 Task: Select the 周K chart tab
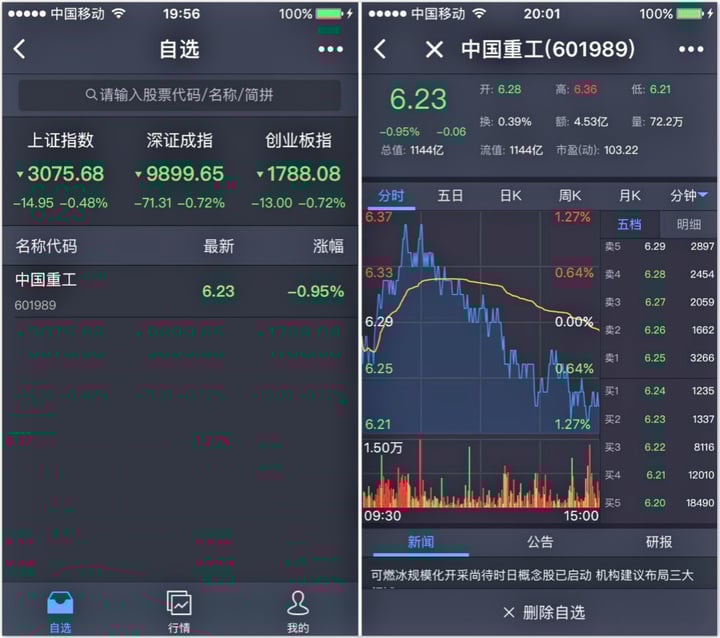pyautogui.click(x=570, y=195)
